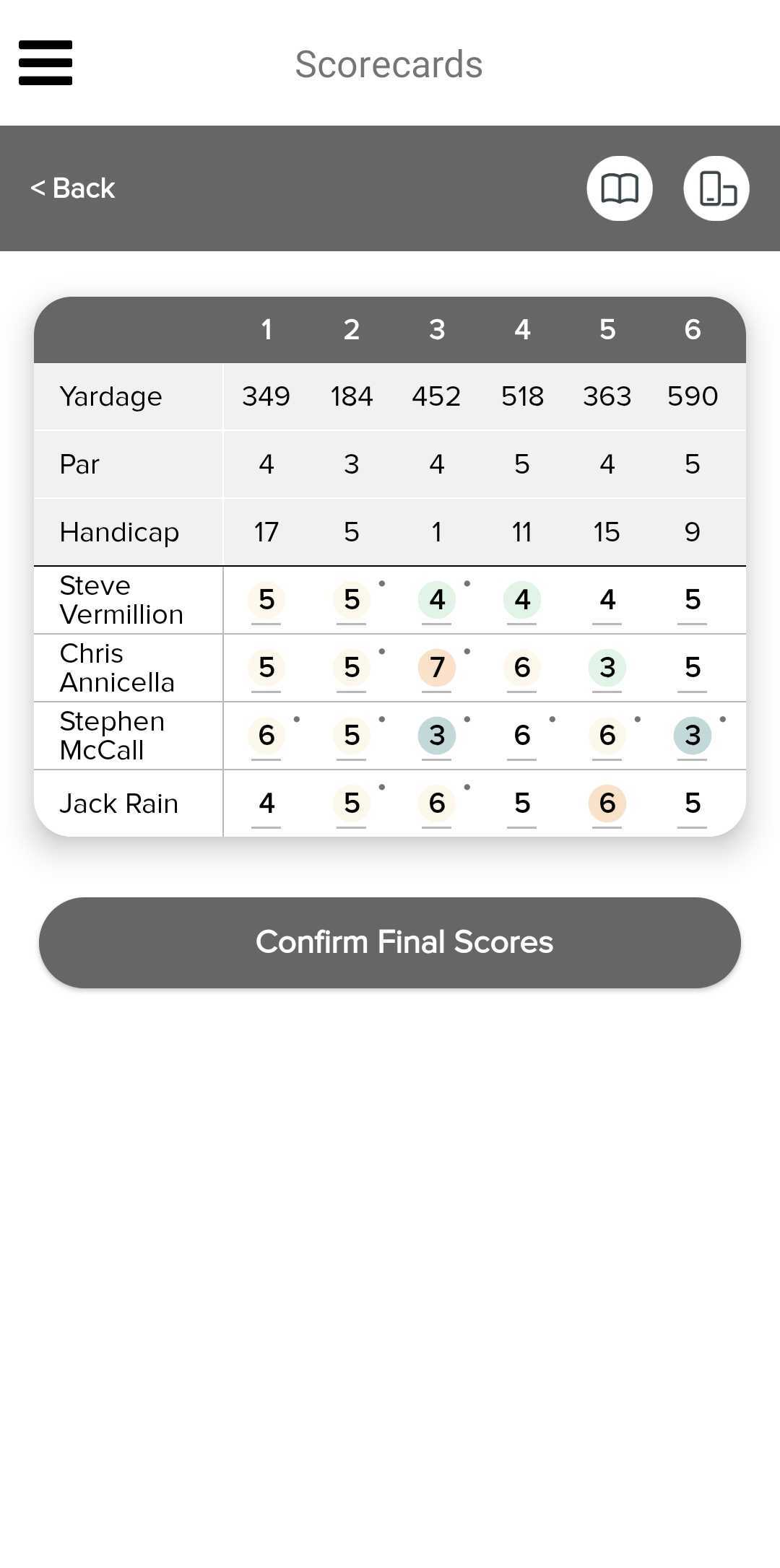Viewport: 780px width, 1568px height.
Task: Edit Chris Annicella's hole 5 score of 3
Action: point(607,668)
